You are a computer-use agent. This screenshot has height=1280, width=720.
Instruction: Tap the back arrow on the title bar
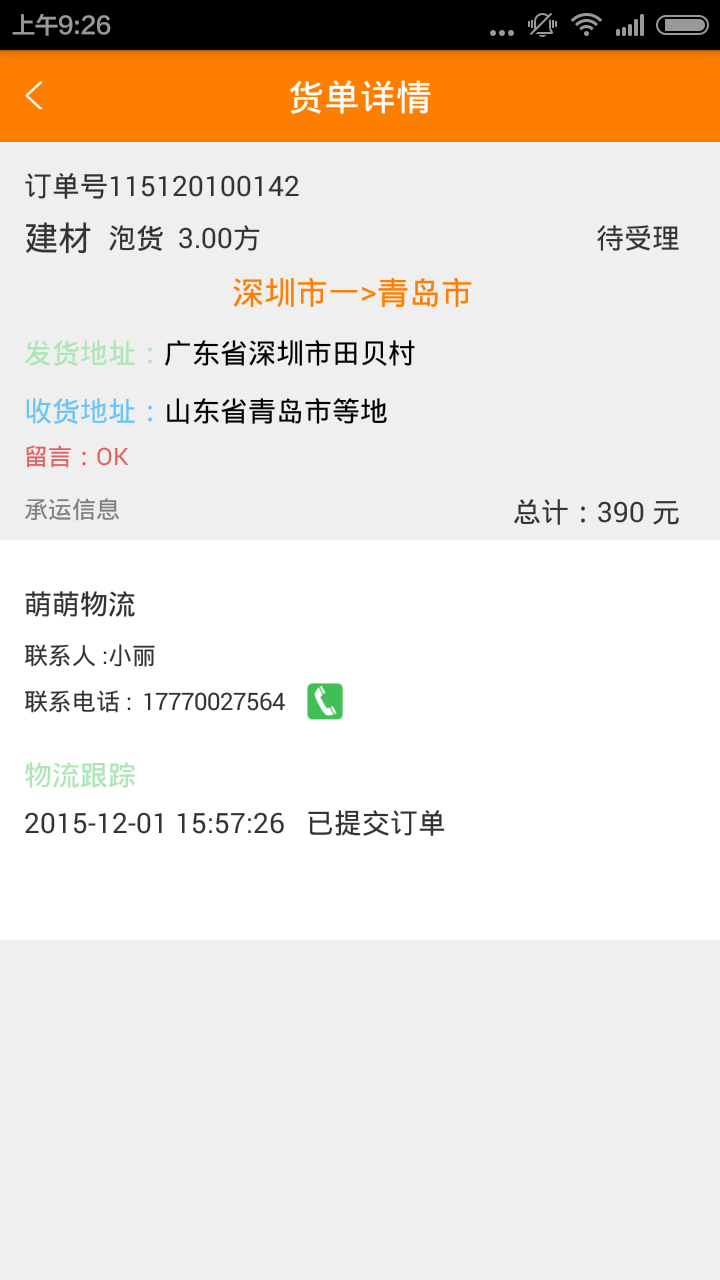pyautogui.click(x=36, y=95)
